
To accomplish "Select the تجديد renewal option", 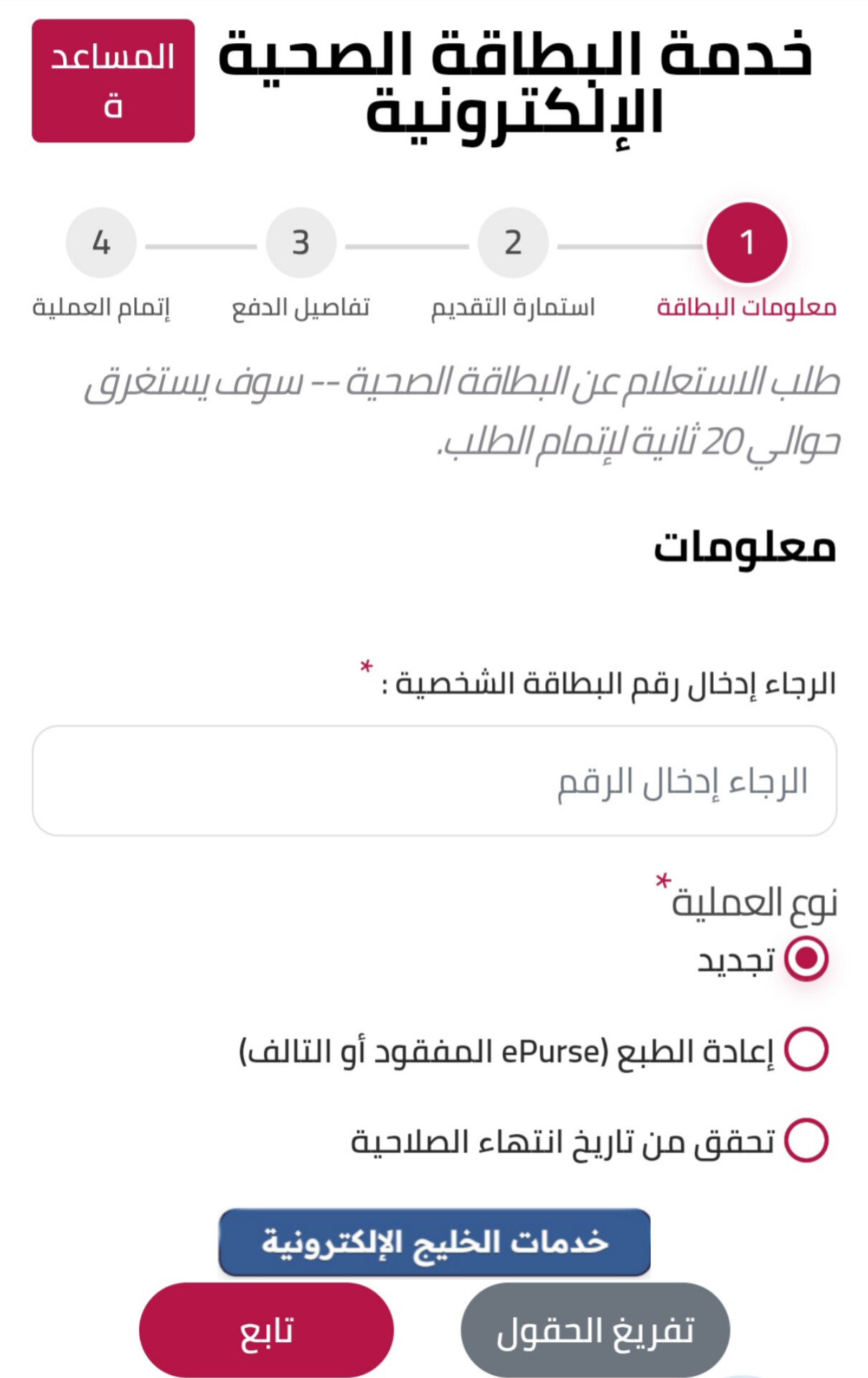I will (806, 958).
